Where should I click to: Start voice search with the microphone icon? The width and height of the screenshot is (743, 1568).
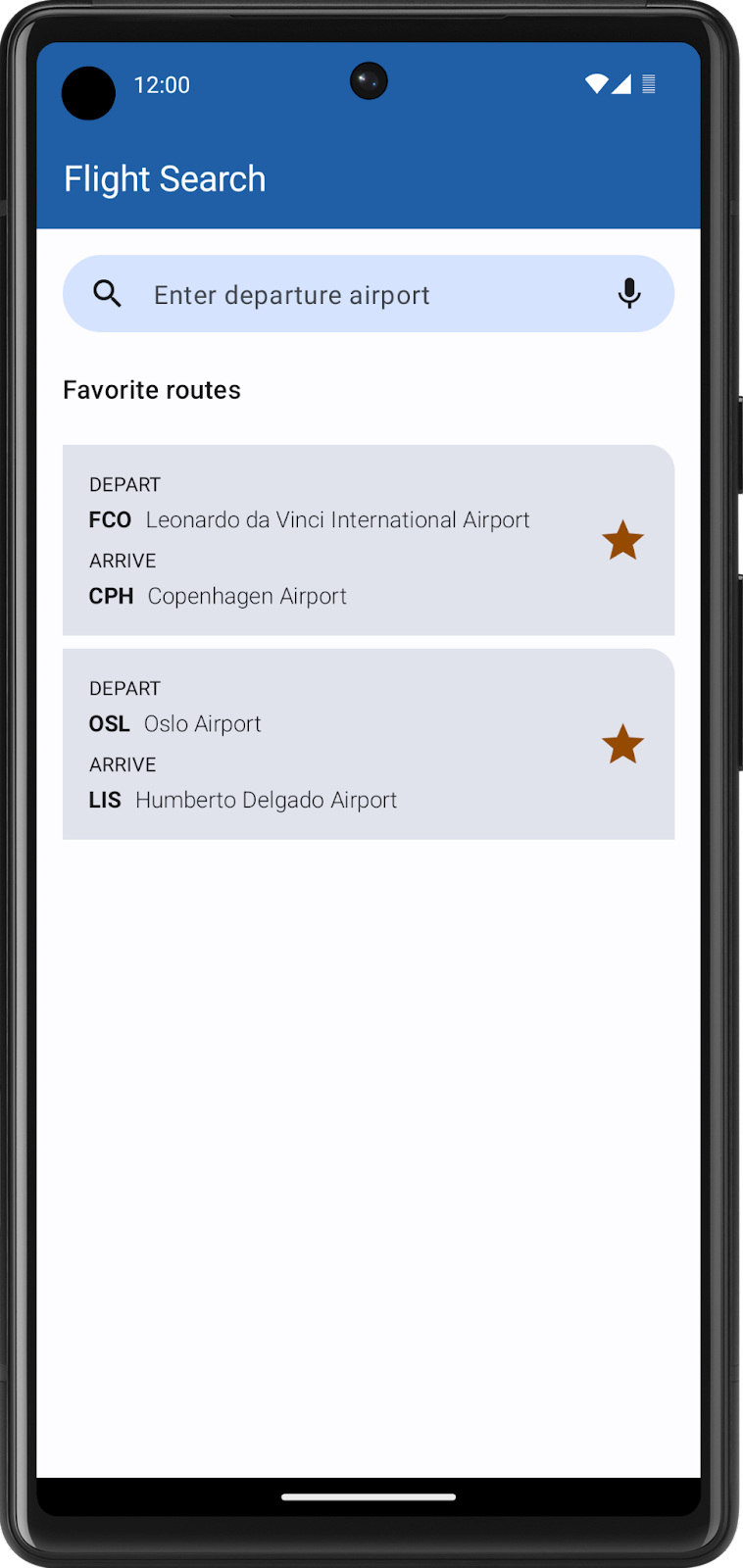(x=629, y=293)
